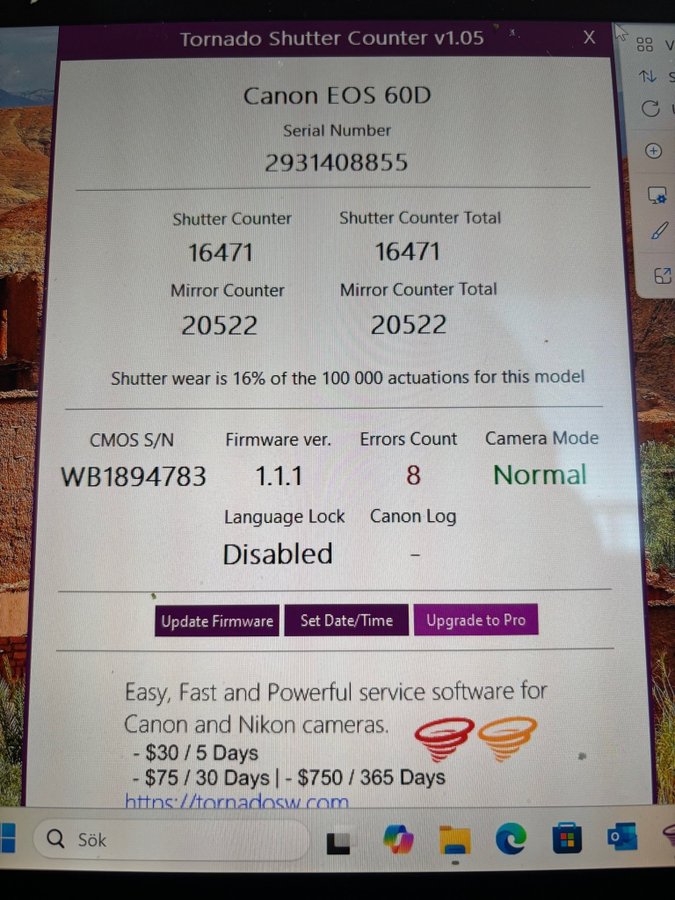Open Microsoft Store from the taskbar
Viewport: 675px width, 900px height.
pos(567,840)
